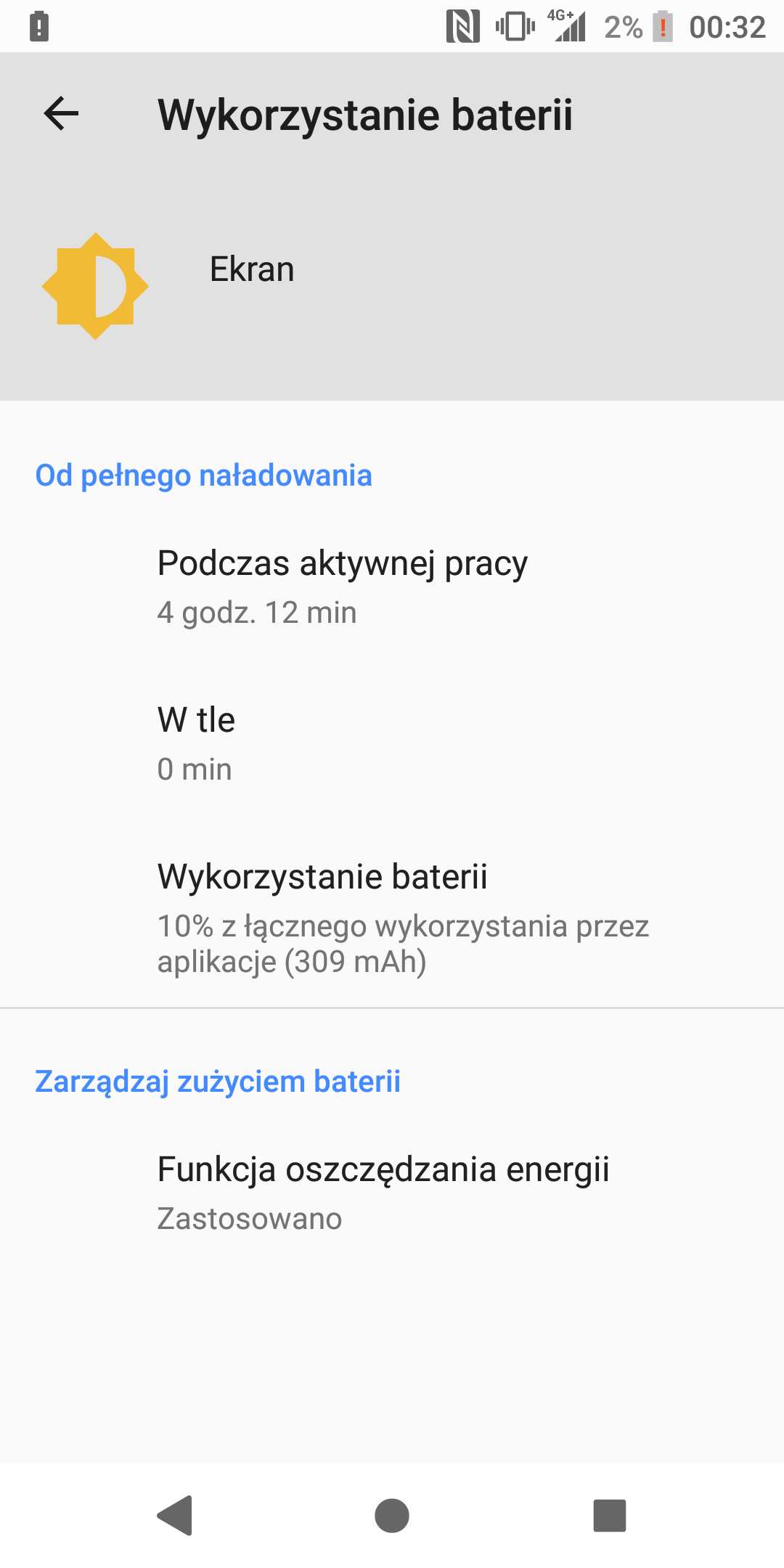Open Funkcja oszczędzania energii setting

coord(392,1193)
